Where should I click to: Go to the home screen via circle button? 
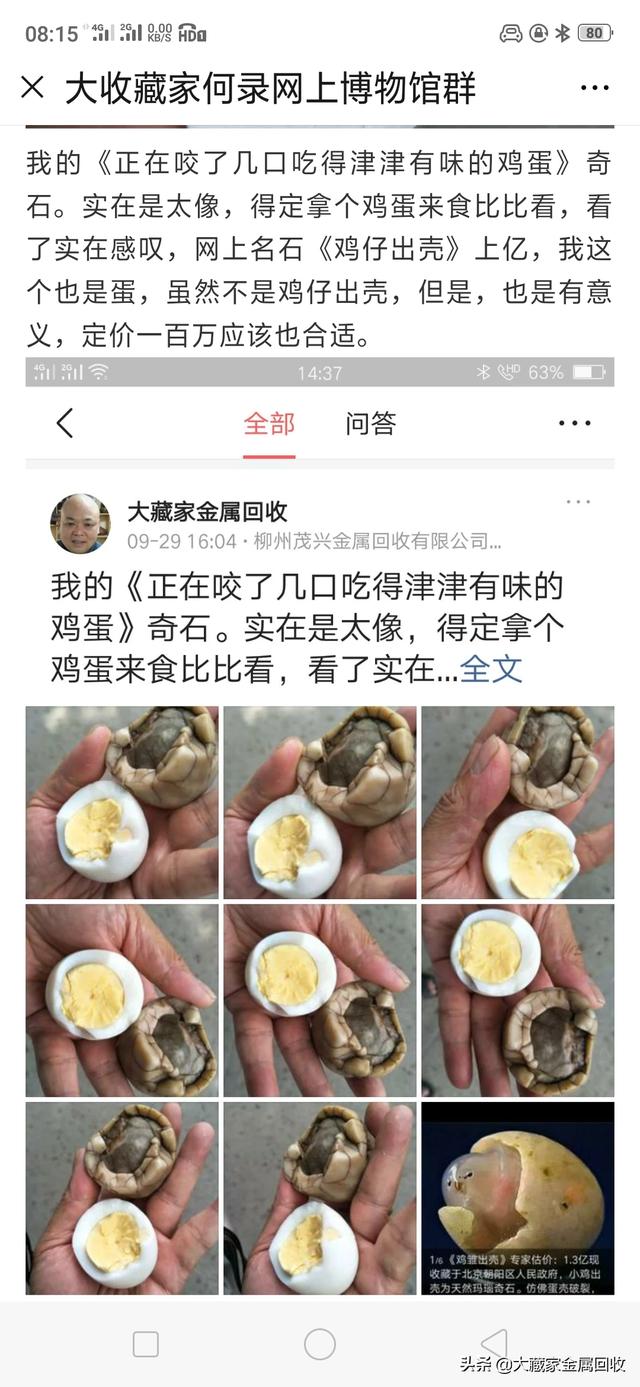[320, 1344]
